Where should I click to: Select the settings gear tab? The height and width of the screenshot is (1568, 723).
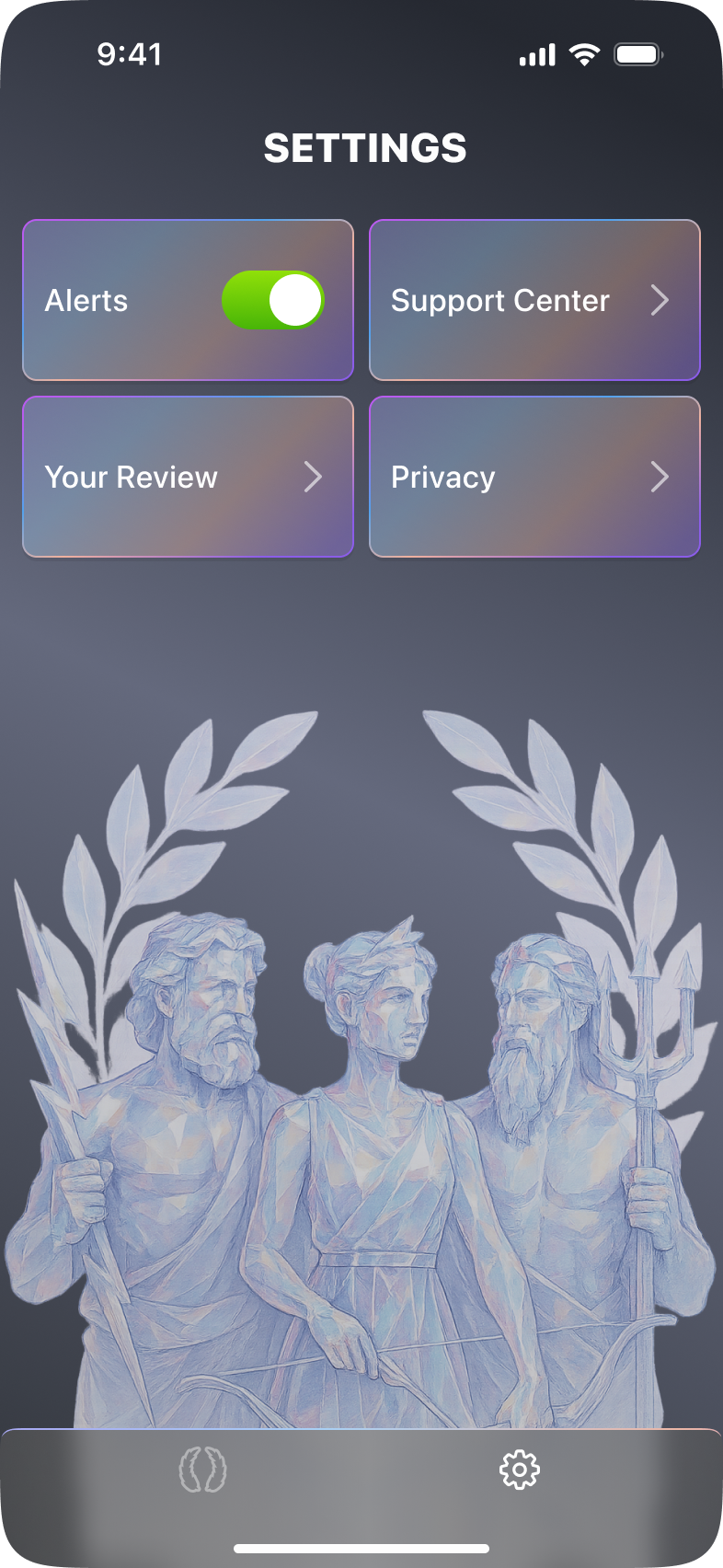point(520,1470)
